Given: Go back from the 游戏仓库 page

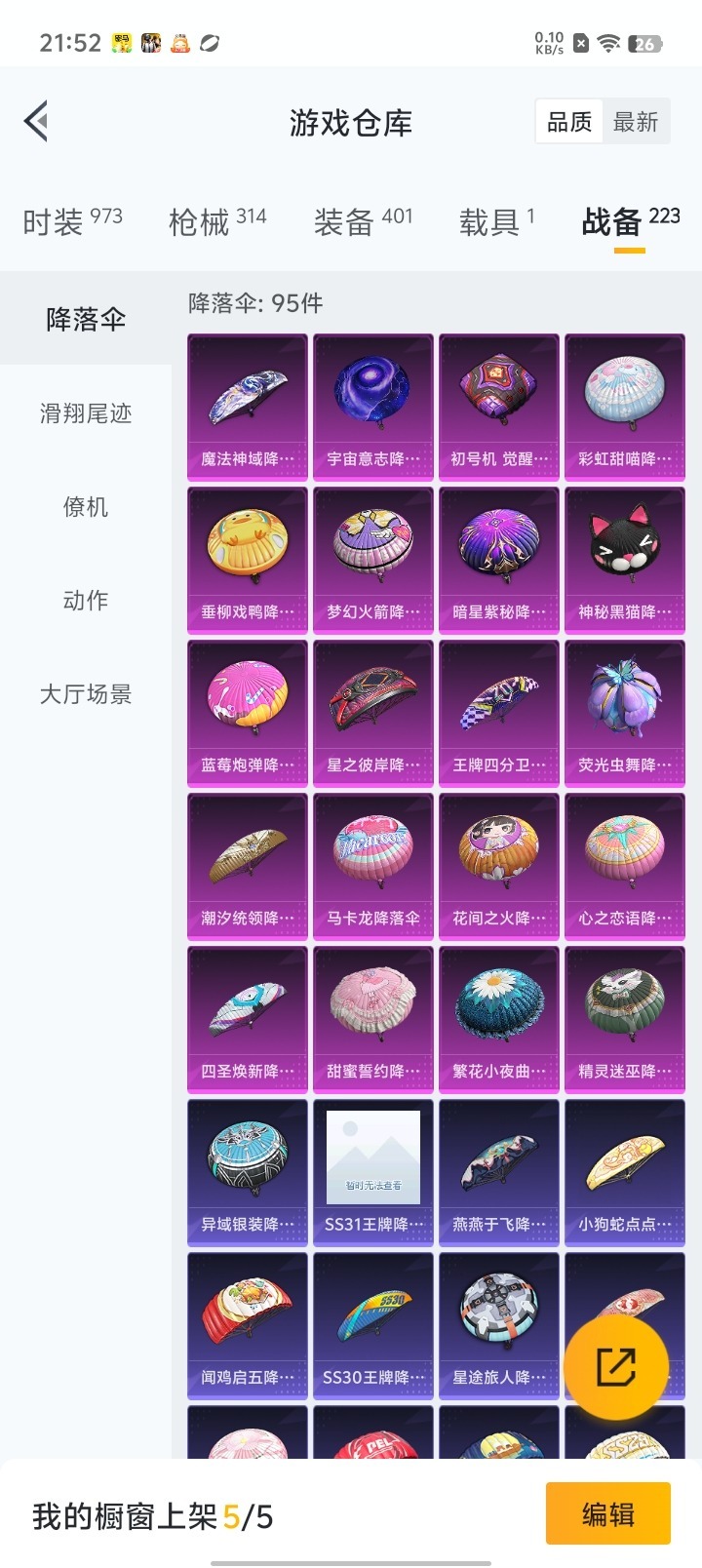Looking at the screenshot, I should tap(37, 122).
